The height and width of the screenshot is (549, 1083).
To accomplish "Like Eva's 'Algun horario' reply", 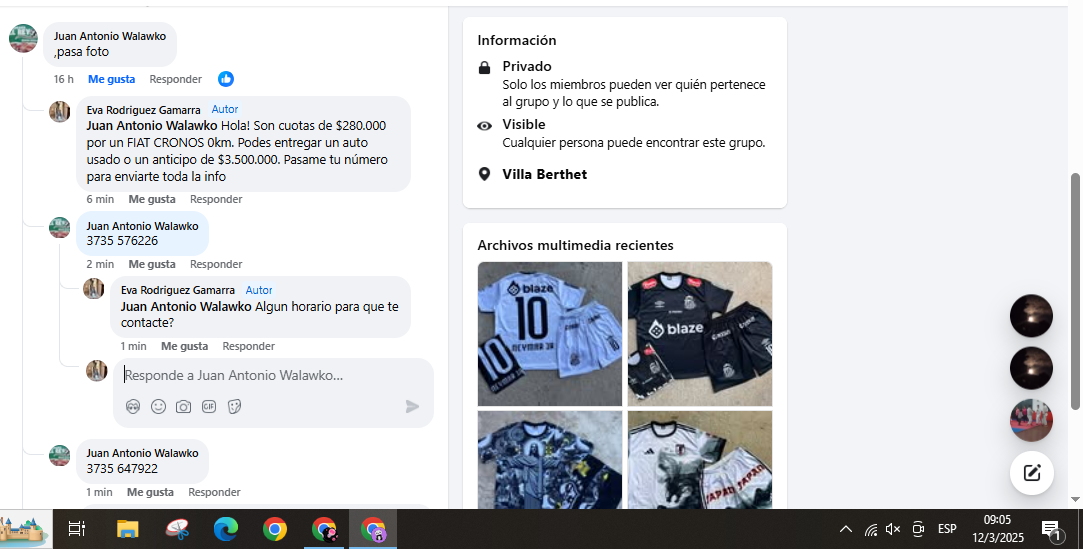I will (184, 346).
